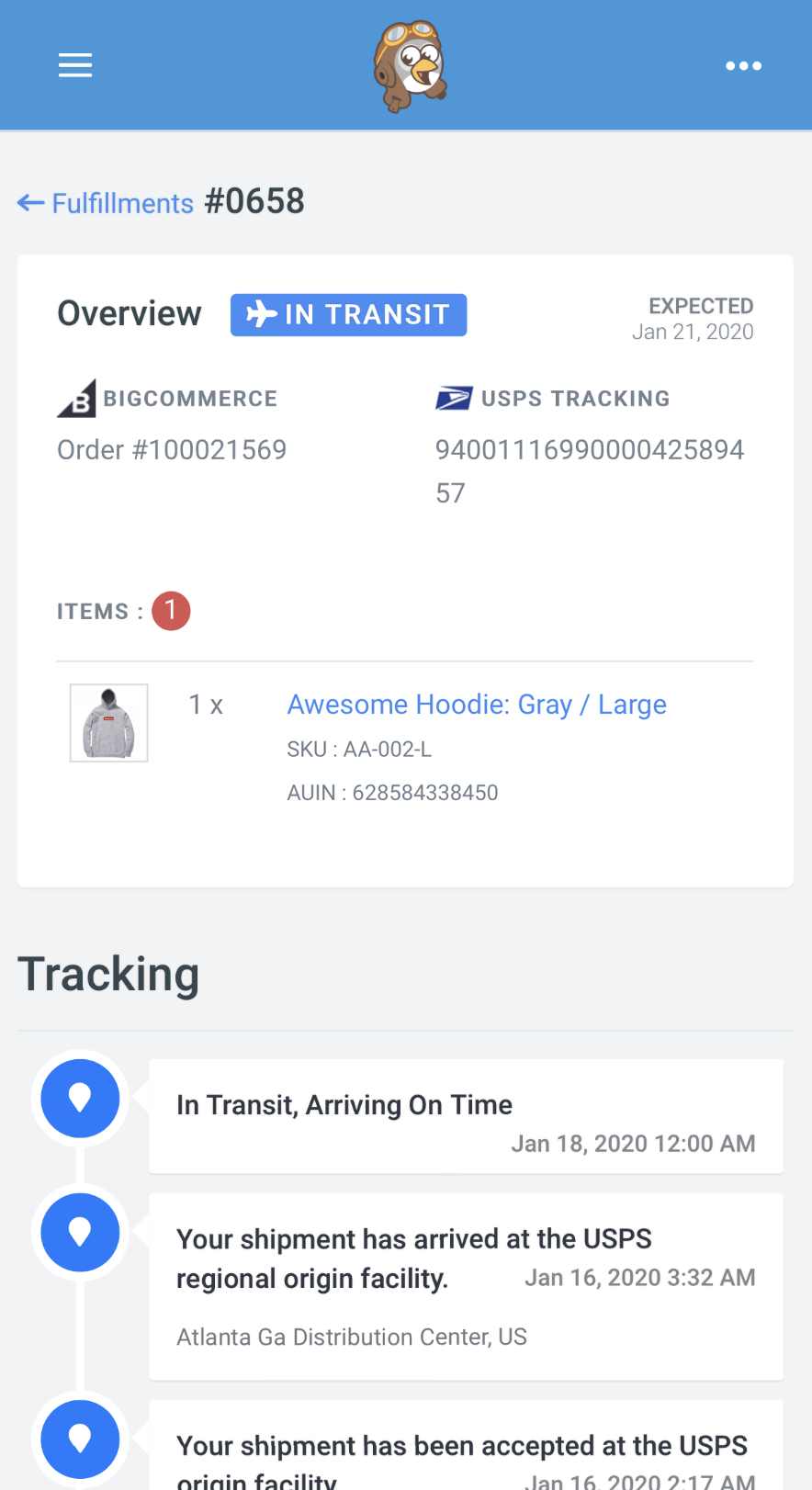Open the three-dot overflow menu
This screenshot has height=1490, width=812.
[743, 65]
